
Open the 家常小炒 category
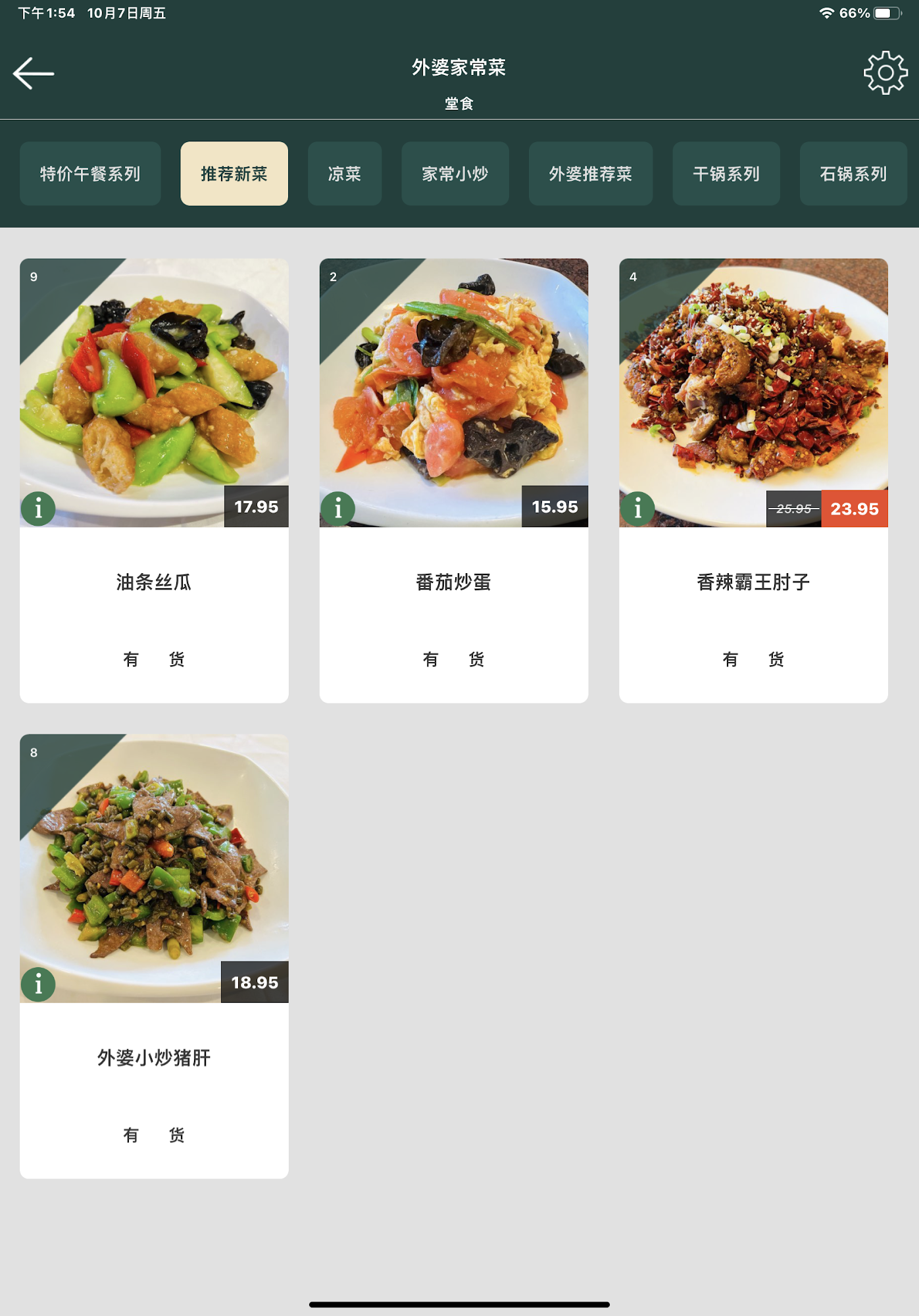point(455,174)
